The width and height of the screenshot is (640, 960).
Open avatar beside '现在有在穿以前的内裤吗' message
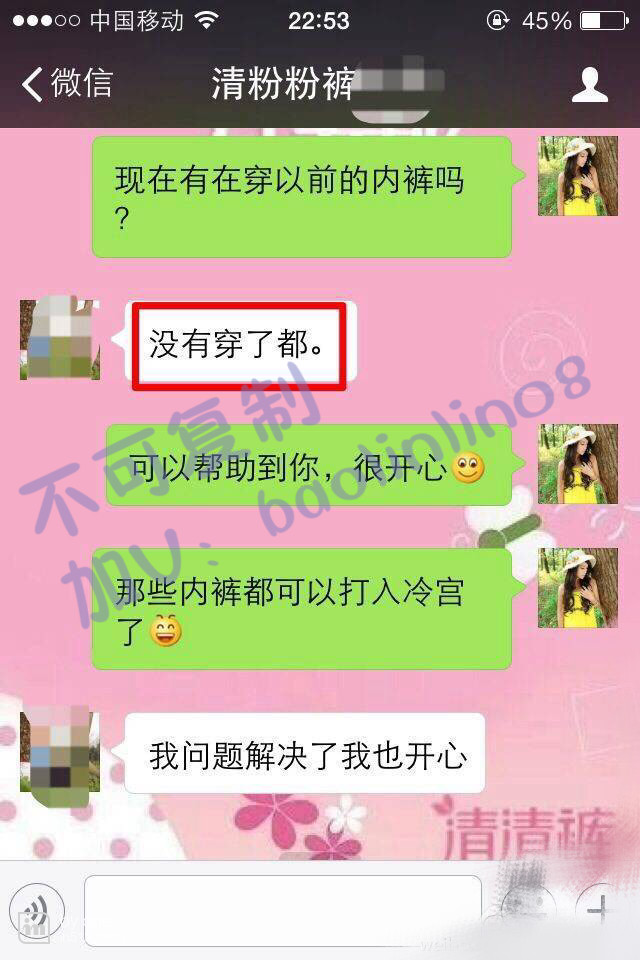click(578, 176)
